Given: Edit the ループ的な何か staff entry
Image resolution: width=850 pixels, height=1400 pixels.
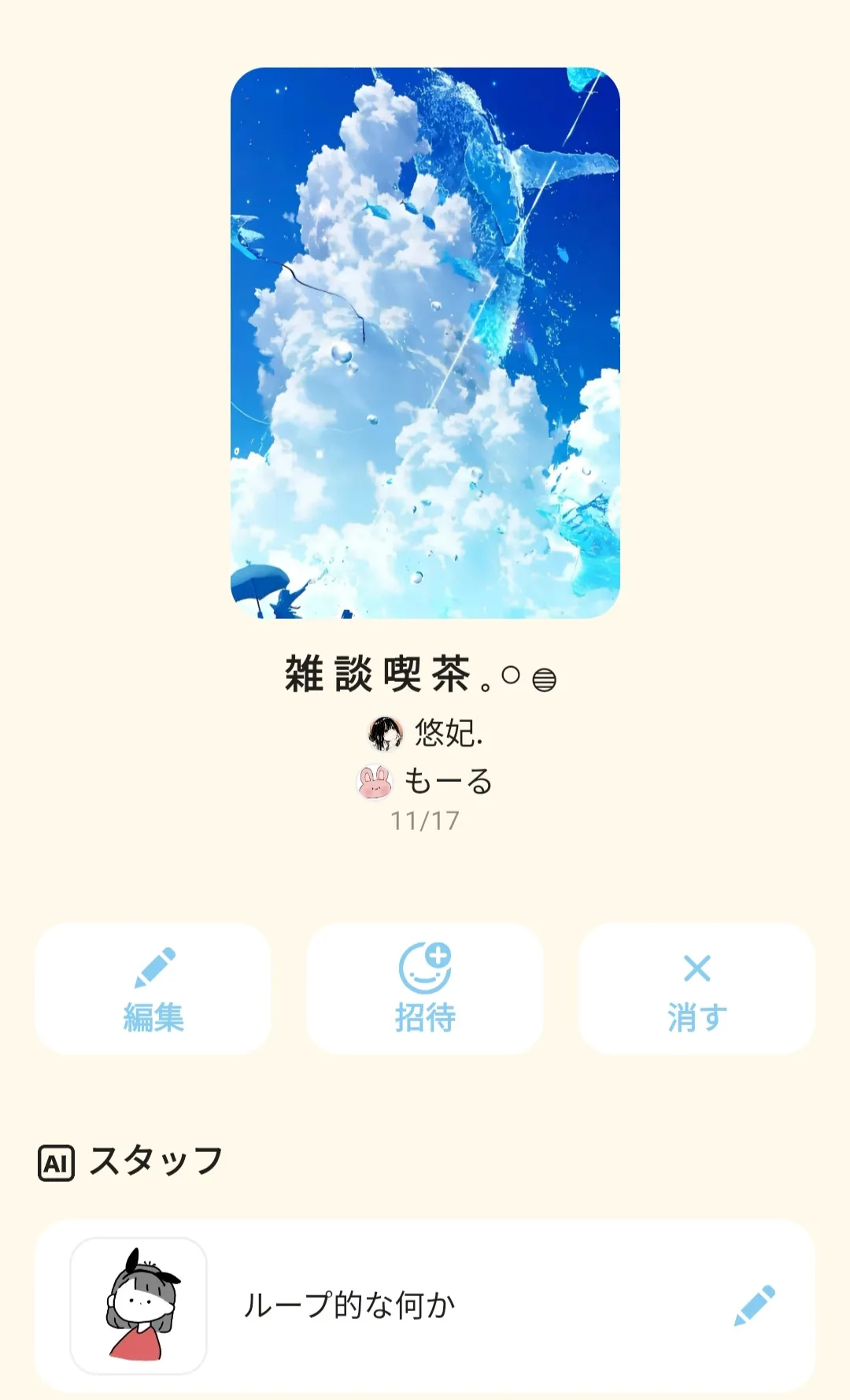Looking at the screenshot, I should 754,1306.
